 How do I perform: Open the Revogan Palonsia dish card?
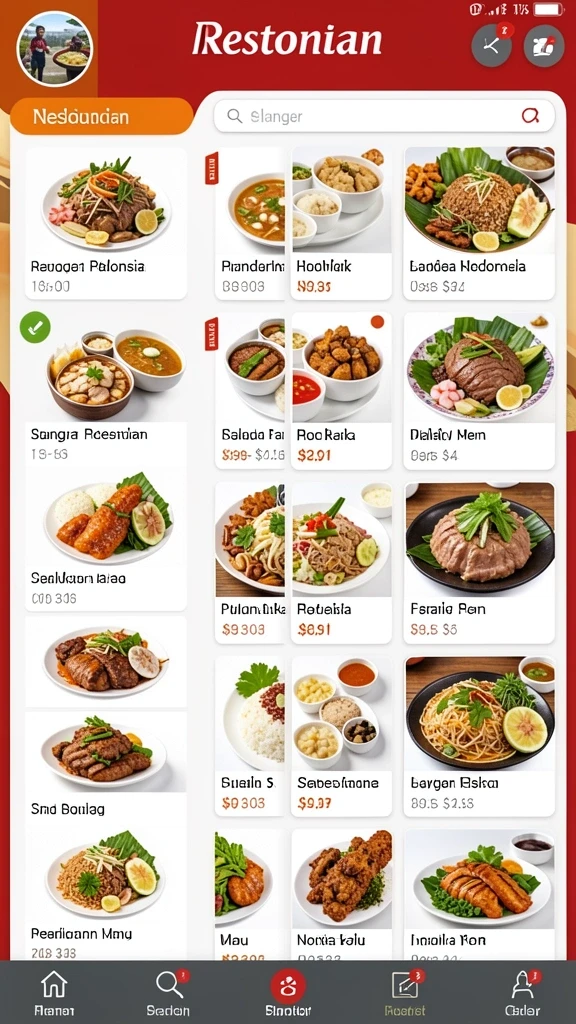point(106,223)
